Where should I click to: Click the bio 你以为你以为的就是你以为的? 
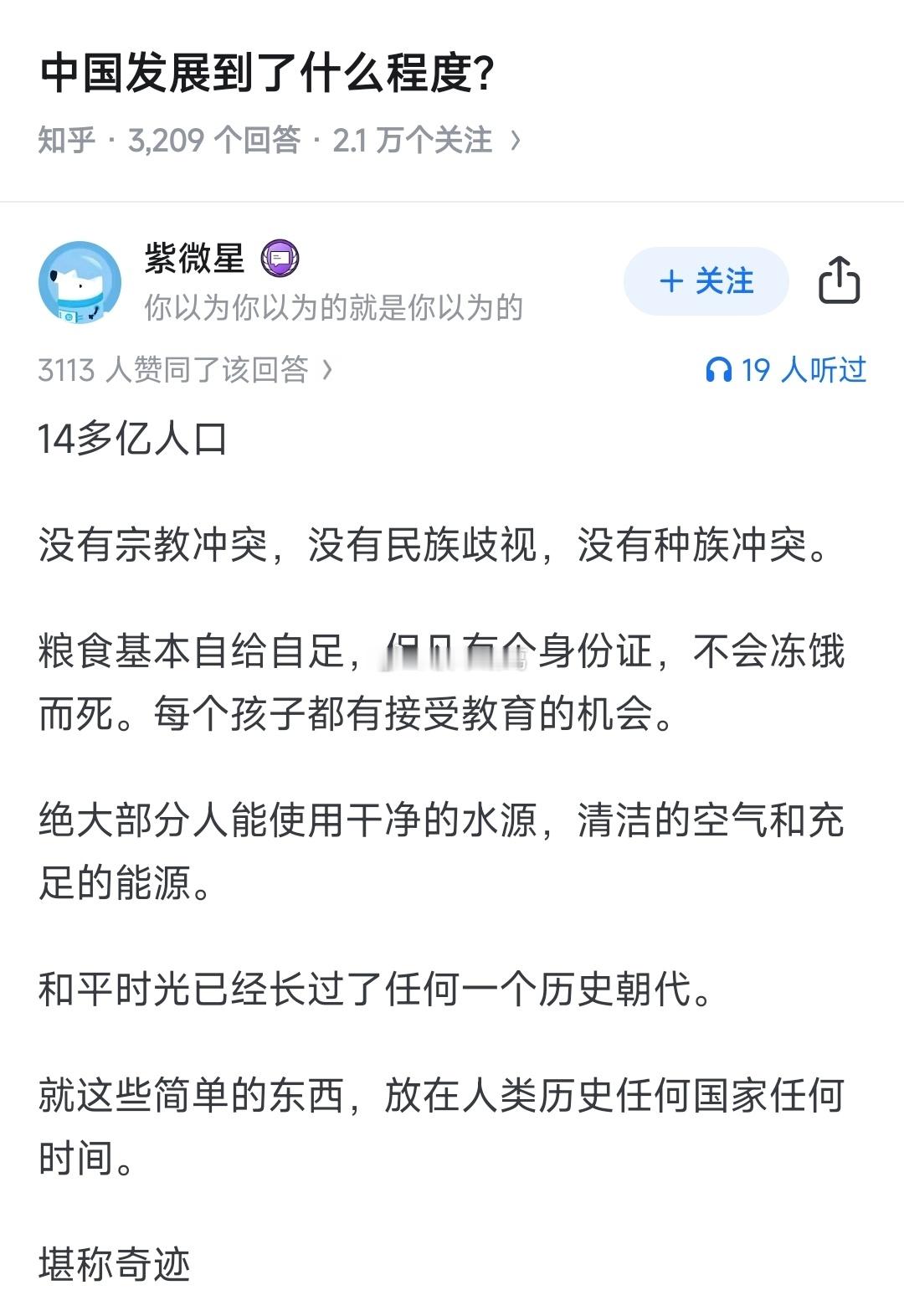(x=331, y=309)
